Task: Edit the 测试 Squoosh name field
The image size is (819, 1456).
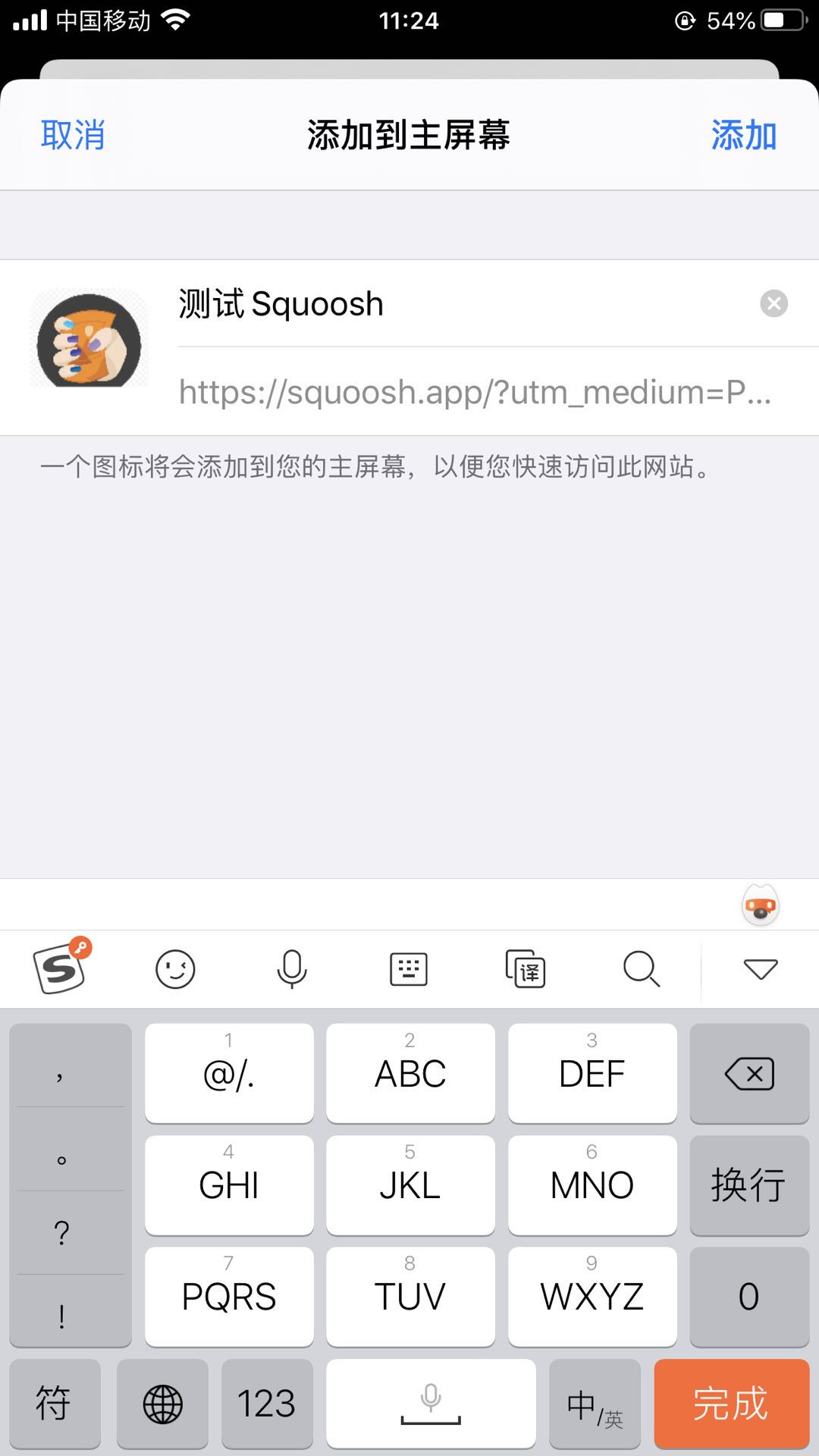Action: pyautogui.click(x=455, y=304)
